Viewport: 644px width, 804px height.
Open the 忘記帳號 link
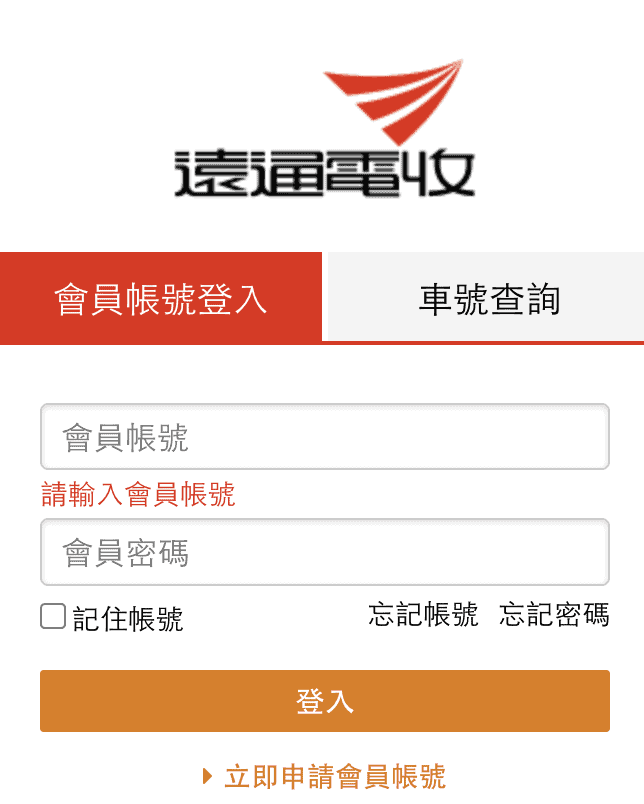423,614
